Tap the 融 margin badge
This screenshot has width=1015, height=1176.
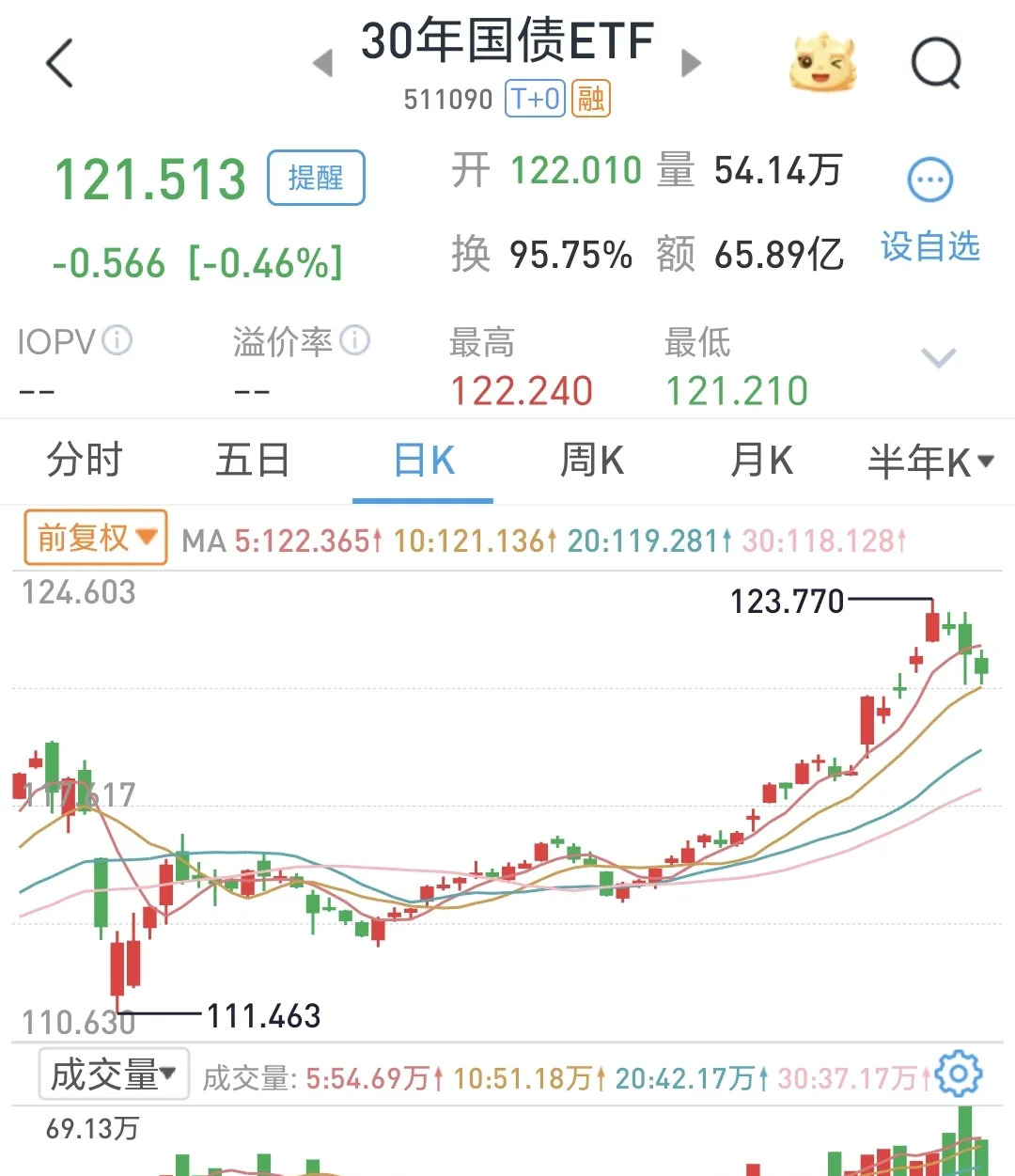[593, 98]
